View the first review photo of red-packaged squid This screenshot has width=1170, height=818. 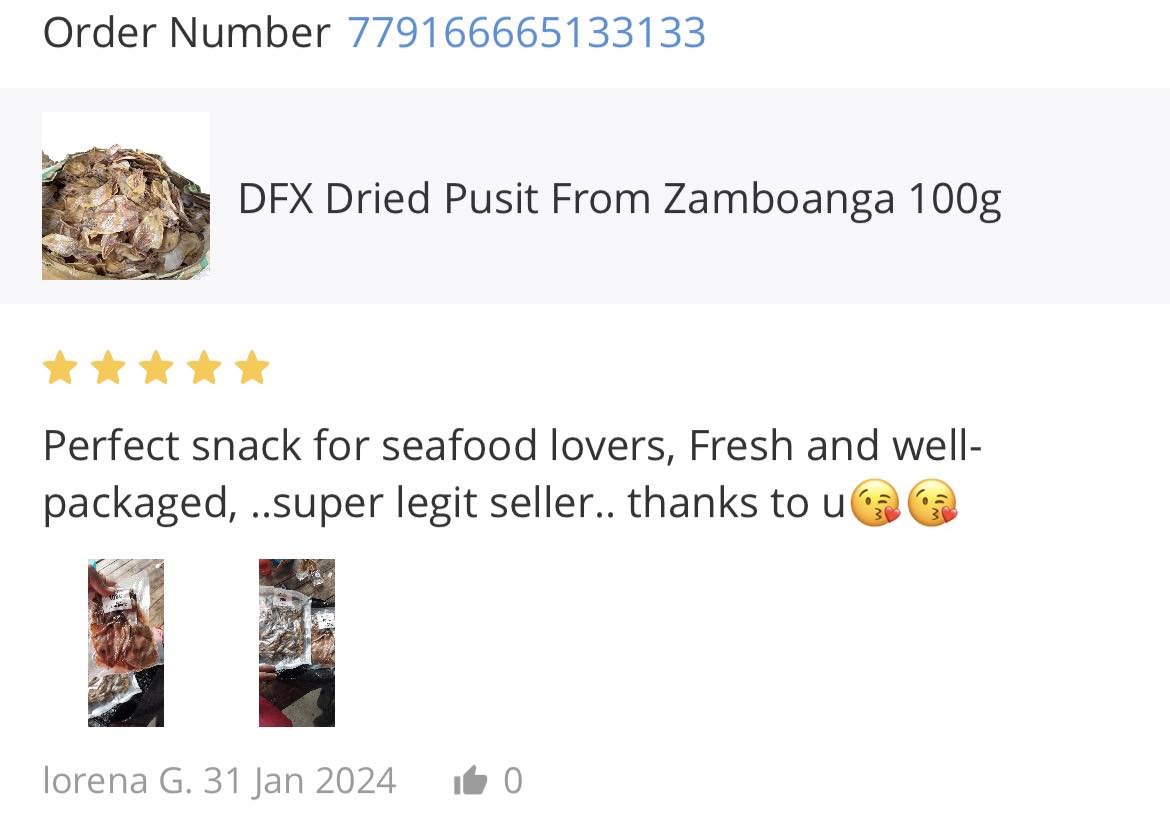pos(126,642)
